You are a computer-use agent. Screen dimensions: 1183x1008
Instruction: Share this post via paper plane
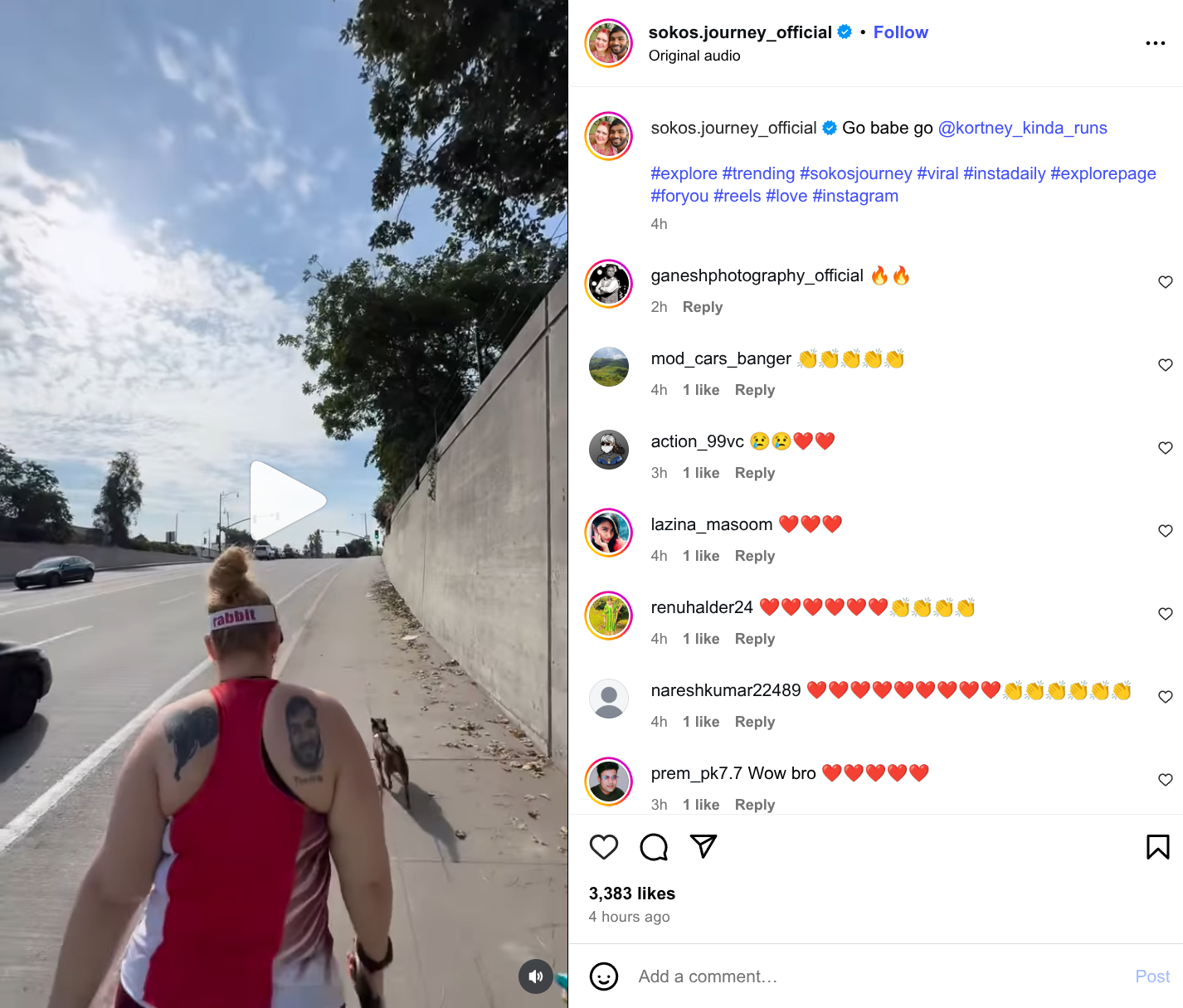click(x=703, y=846)
